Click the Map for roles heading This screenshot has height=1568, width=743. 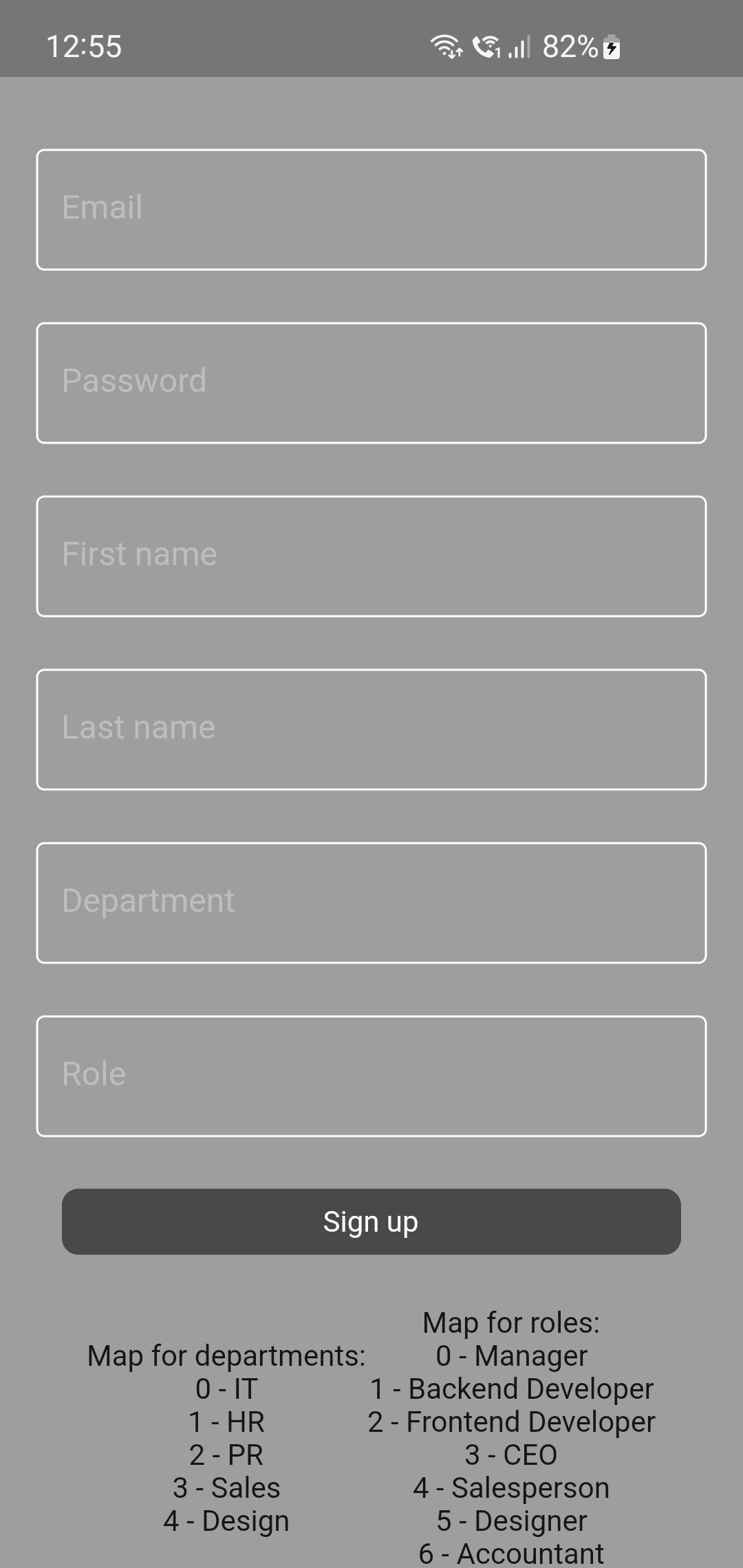512,1322
